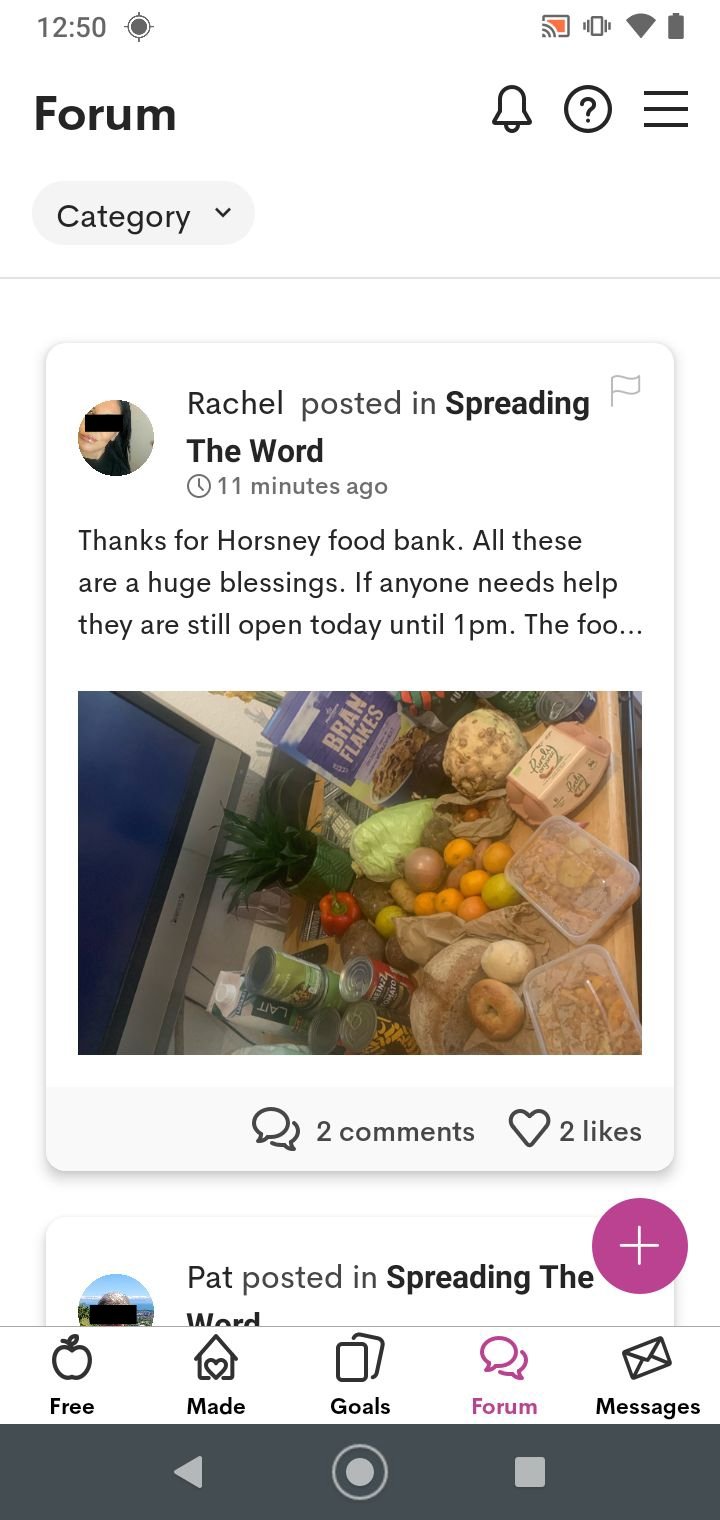This screenshot has height=1520, width=720.
Task: Open the hamburger menu
Action: (665, 109)
